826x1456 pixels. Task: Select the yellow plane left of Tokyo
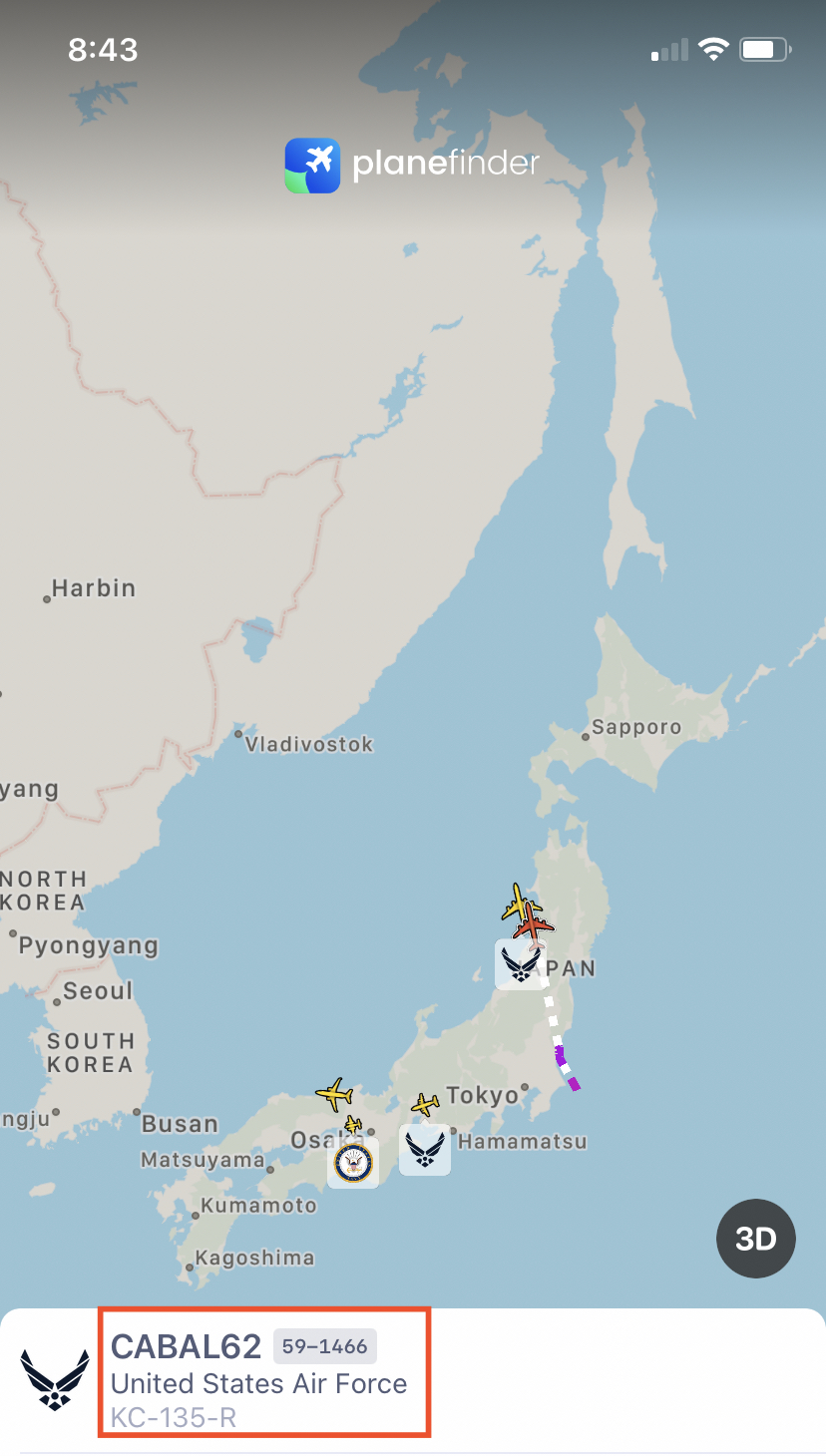[x=426, y=1104]
